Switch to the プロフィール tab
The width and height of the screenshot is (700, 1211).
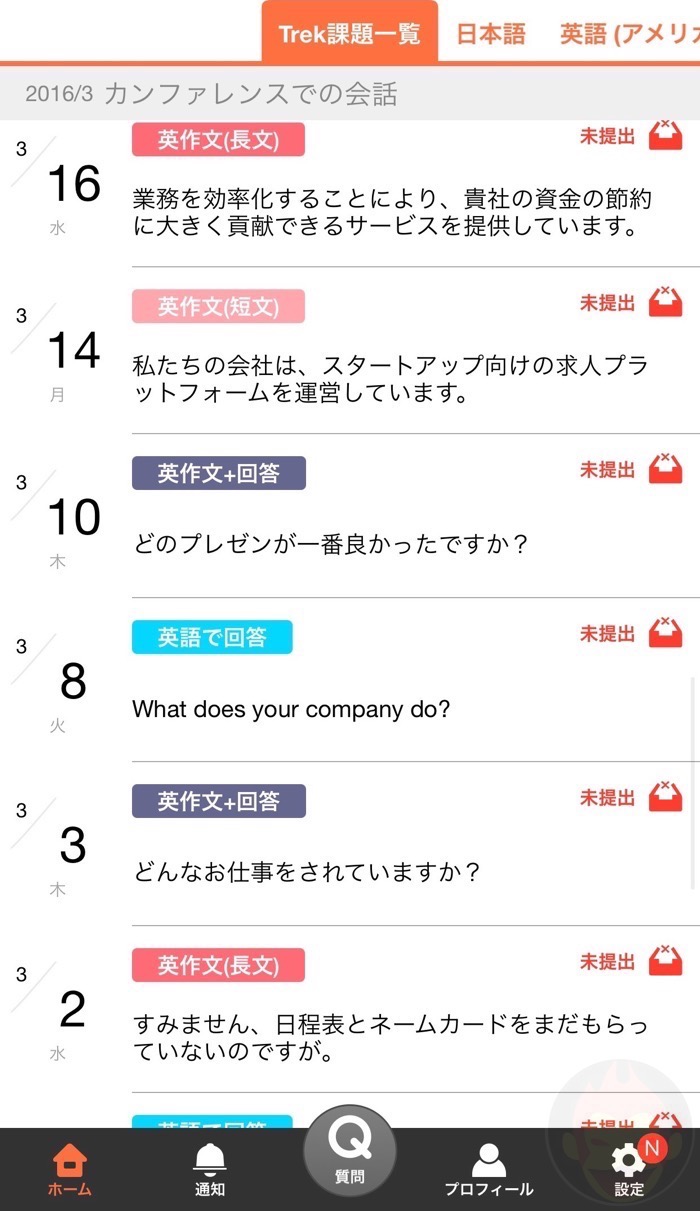(489, 1170)
